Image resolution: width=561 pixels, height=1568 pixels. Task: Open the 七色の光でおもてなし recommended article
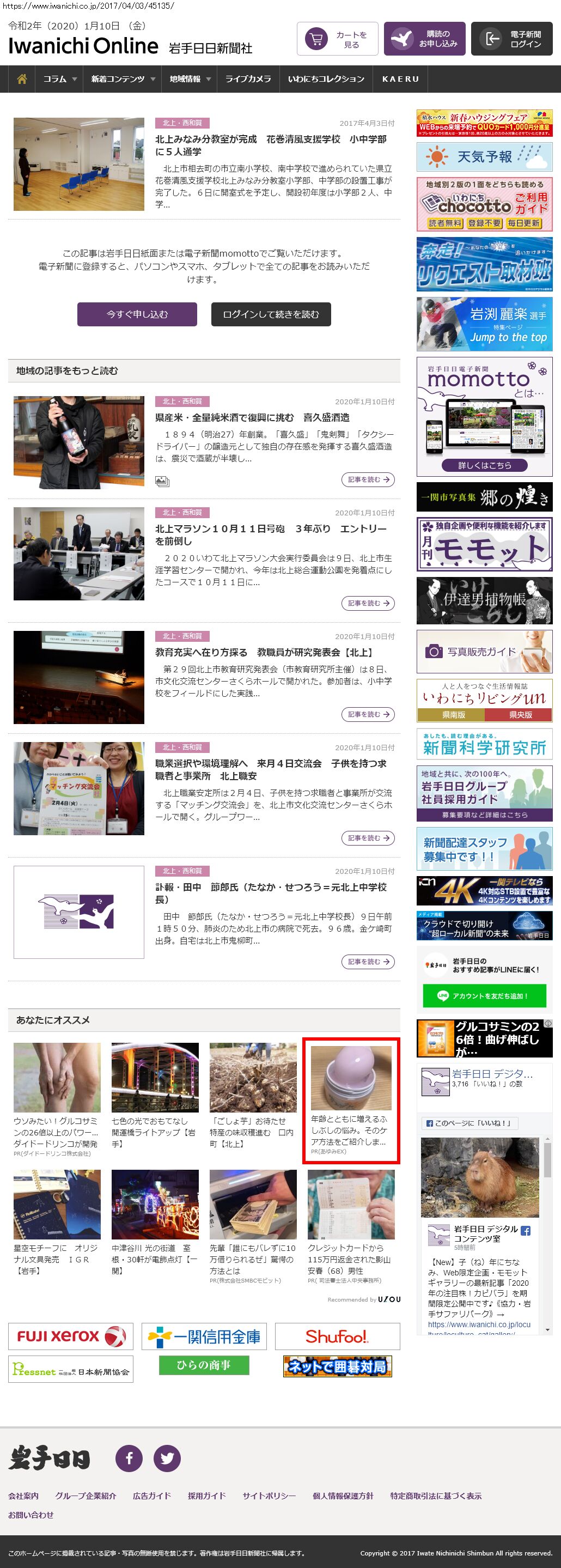tap(155, 1126)
